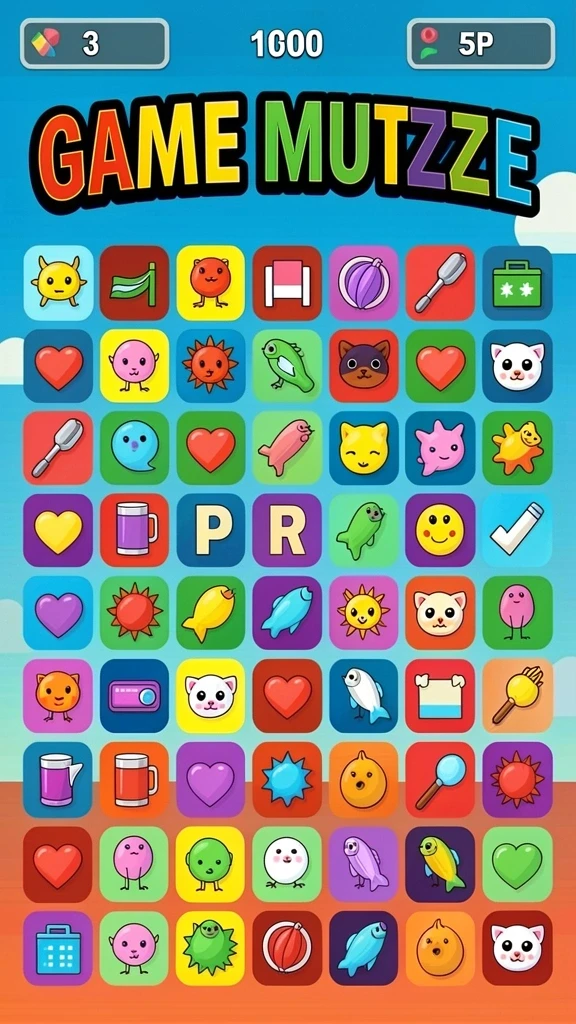Tap the green toolbox tile

(517, 283)
